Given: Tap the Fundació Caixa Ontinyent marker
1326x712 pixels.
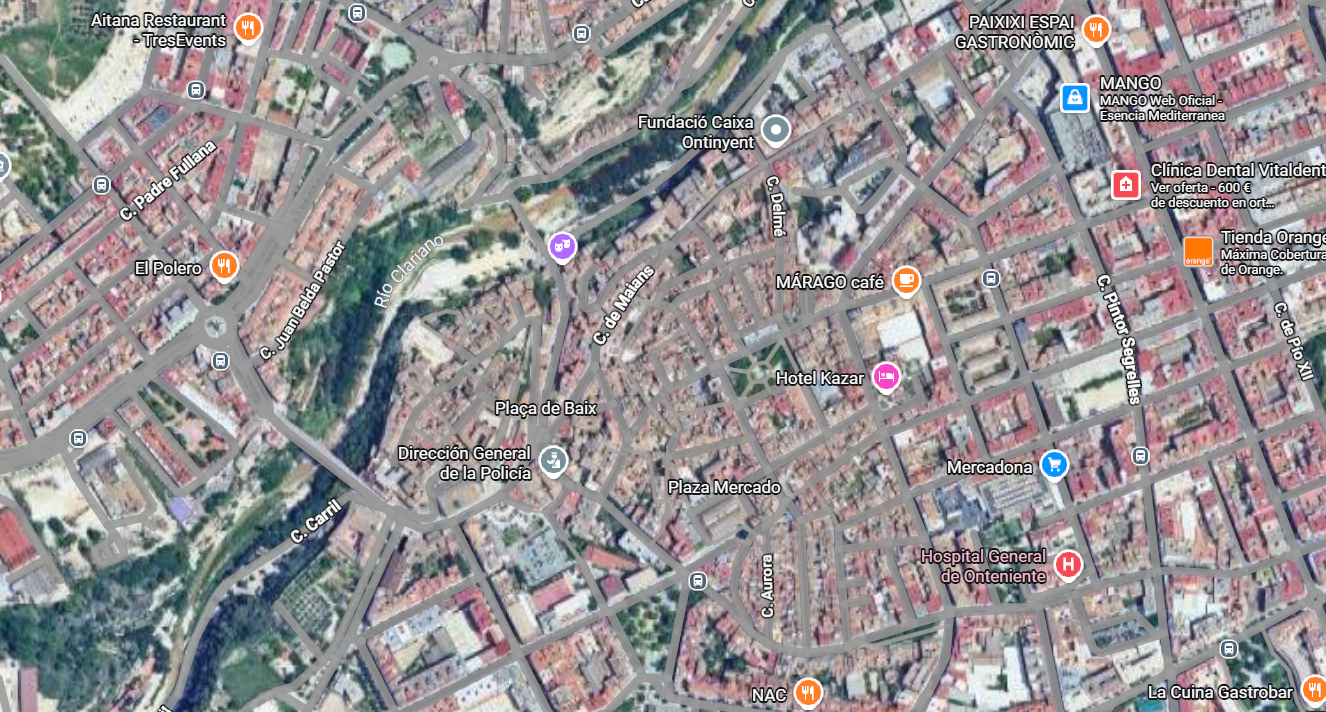Looking at the screenshot, I should coord(776,129).
